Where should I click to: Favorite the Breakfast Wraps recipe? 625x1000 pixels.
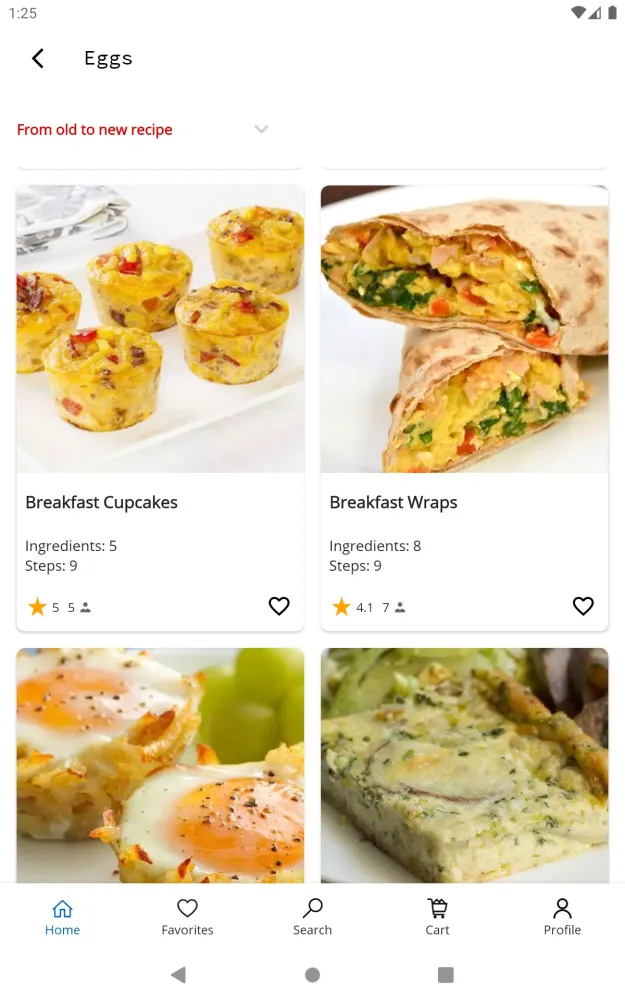point(583,606)
